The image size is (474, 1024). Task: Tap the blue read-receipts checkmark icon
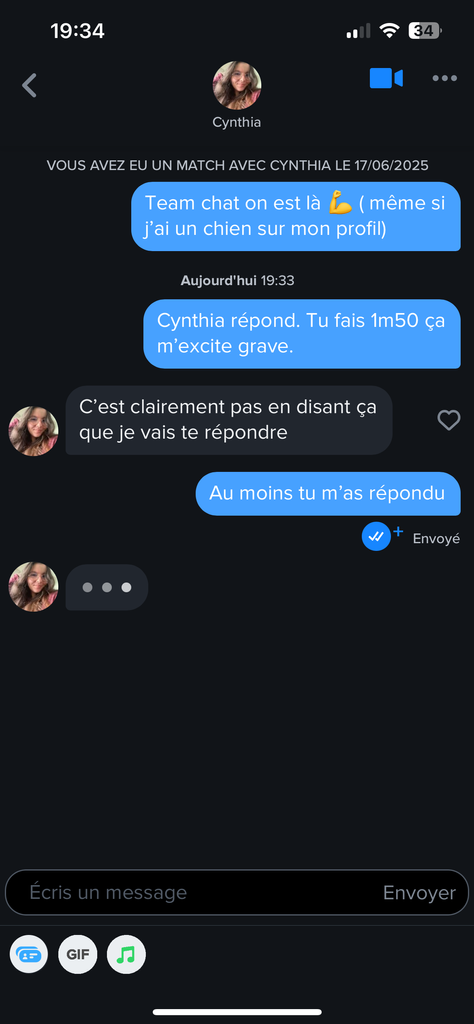pyautogui.click(x=377, y=537)
